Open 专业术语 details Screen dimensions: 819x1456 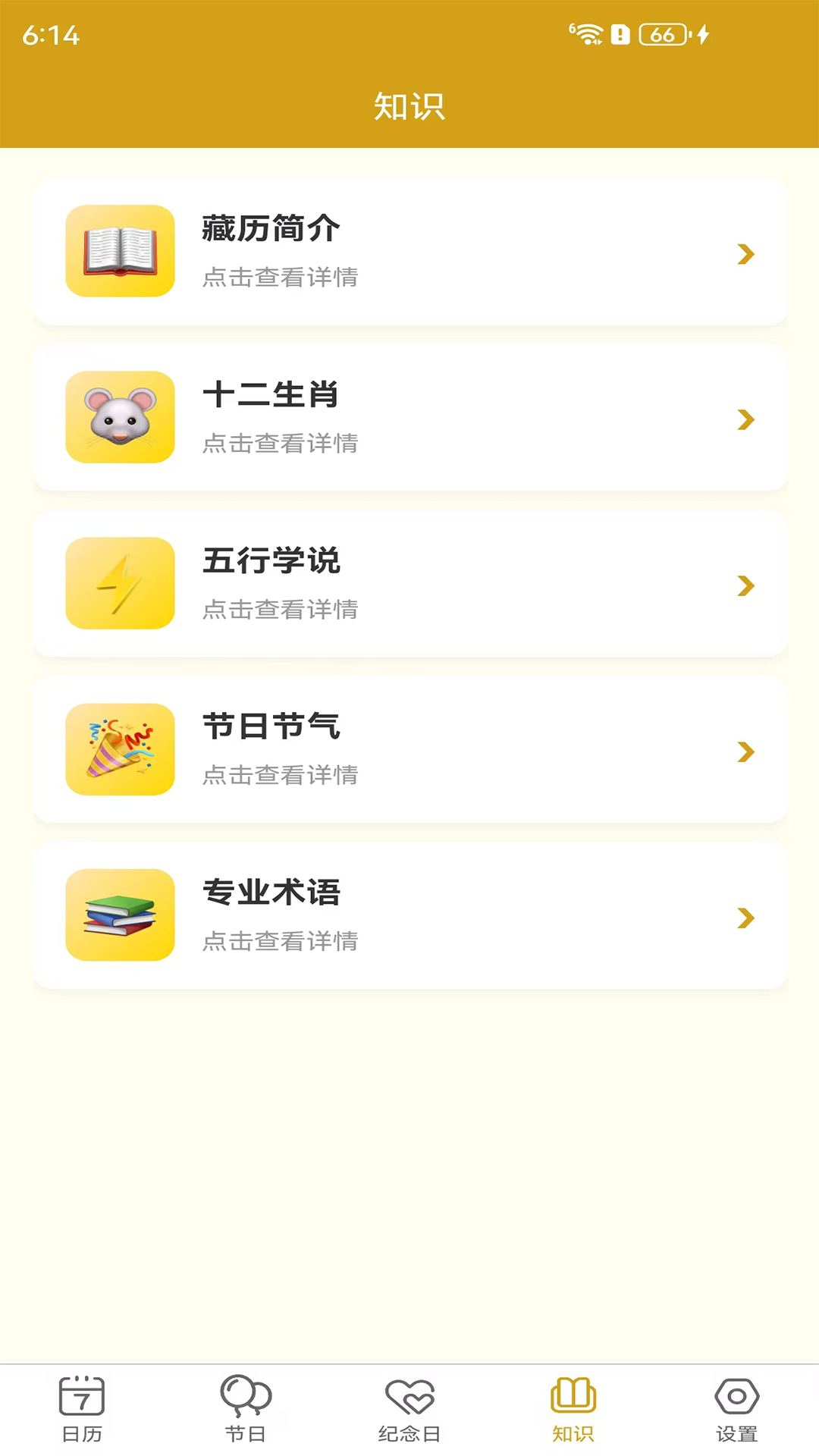[409, 915]
